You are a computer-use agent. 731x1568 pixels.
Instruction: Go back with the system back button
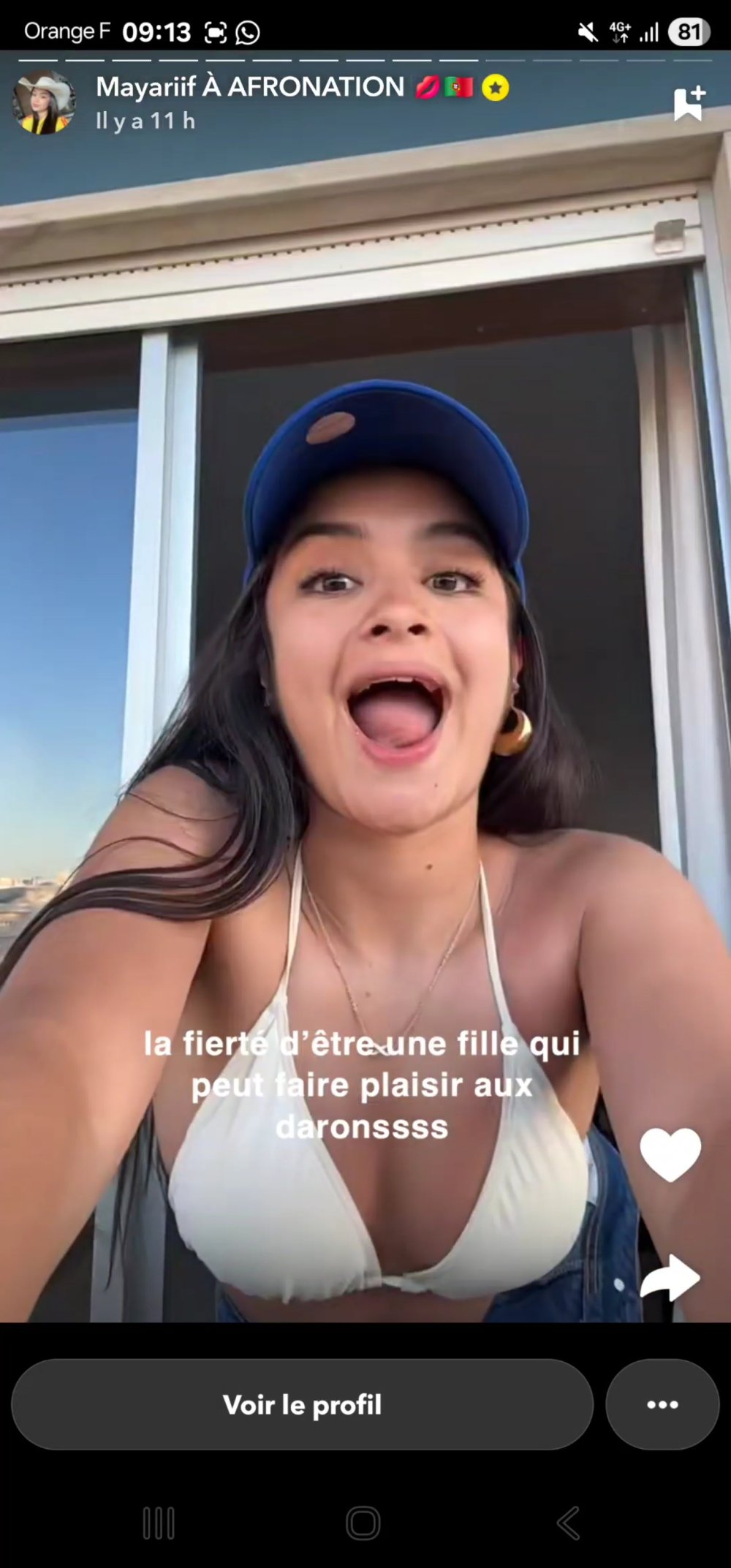tap(569, 1523)
